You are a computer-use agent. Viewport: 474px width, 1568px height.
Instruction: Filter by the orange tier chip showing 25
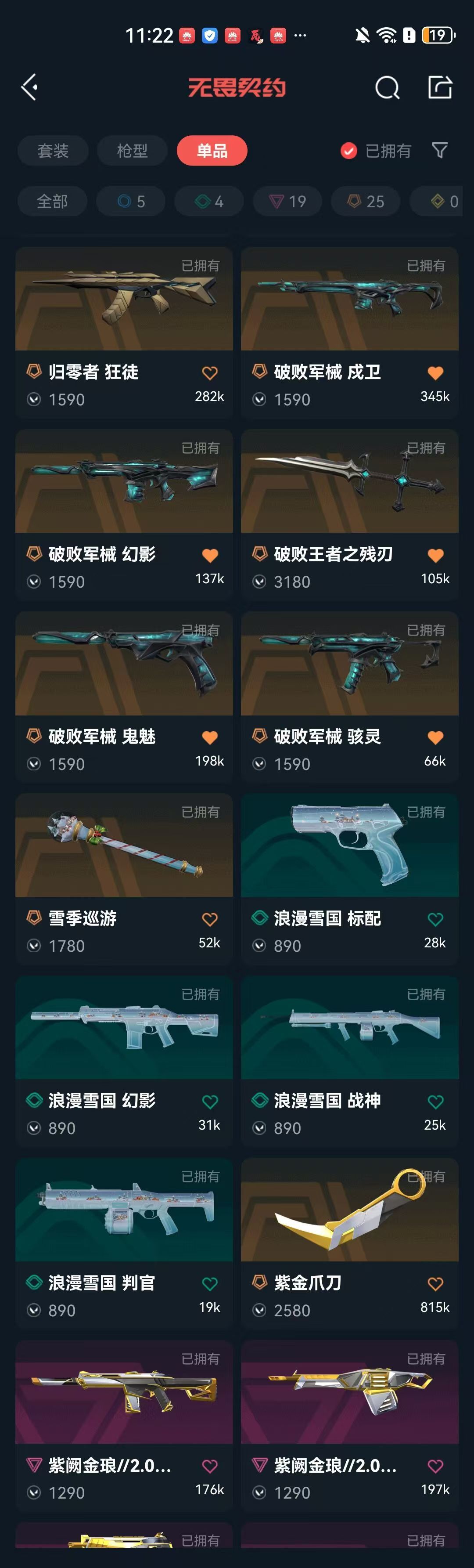click(365, 202)
